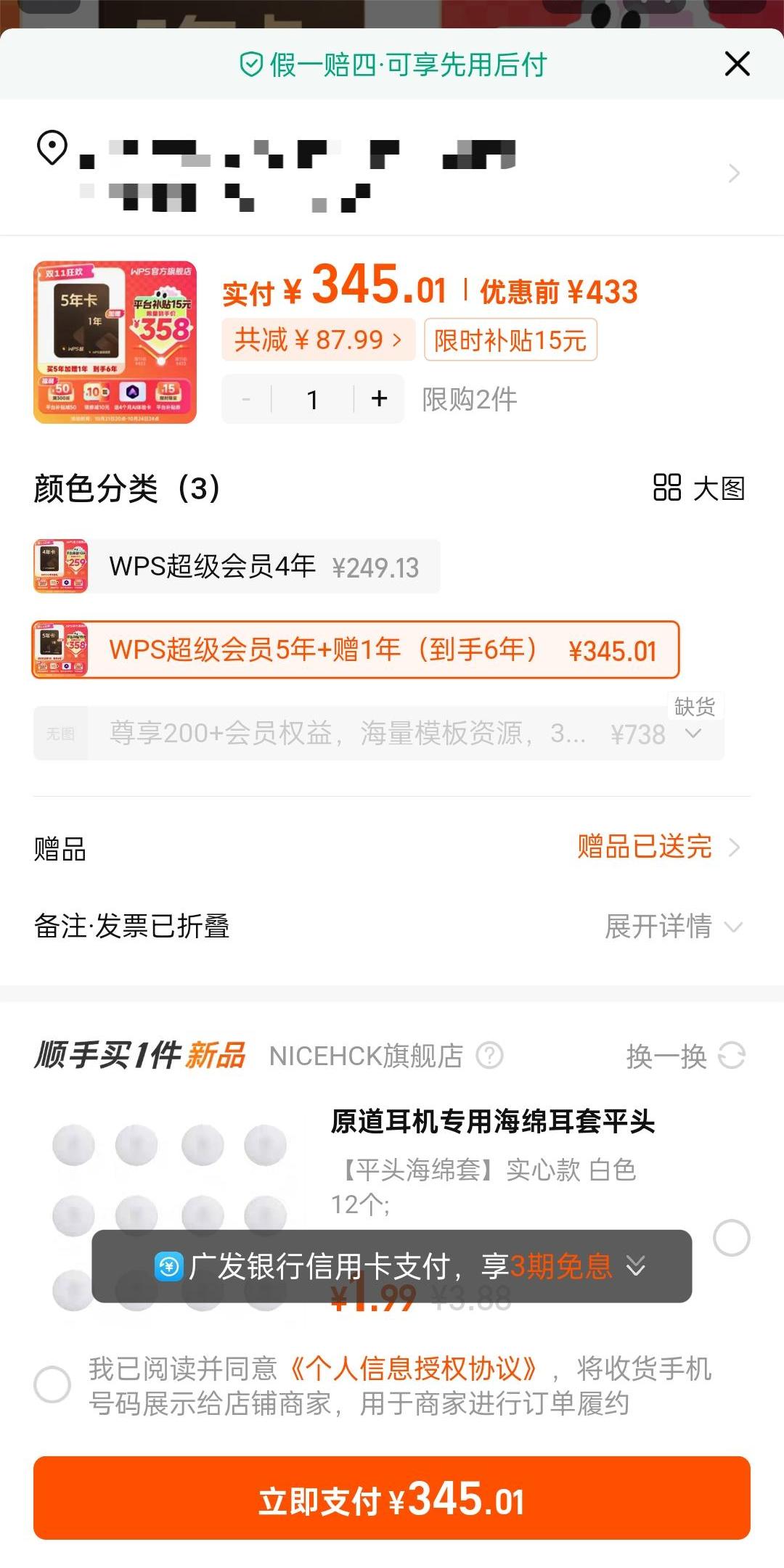Image resolution: width=784 pixels, height=1568 pixels.
Task: Close the checkout panel
Action: (x=737, y=65)
